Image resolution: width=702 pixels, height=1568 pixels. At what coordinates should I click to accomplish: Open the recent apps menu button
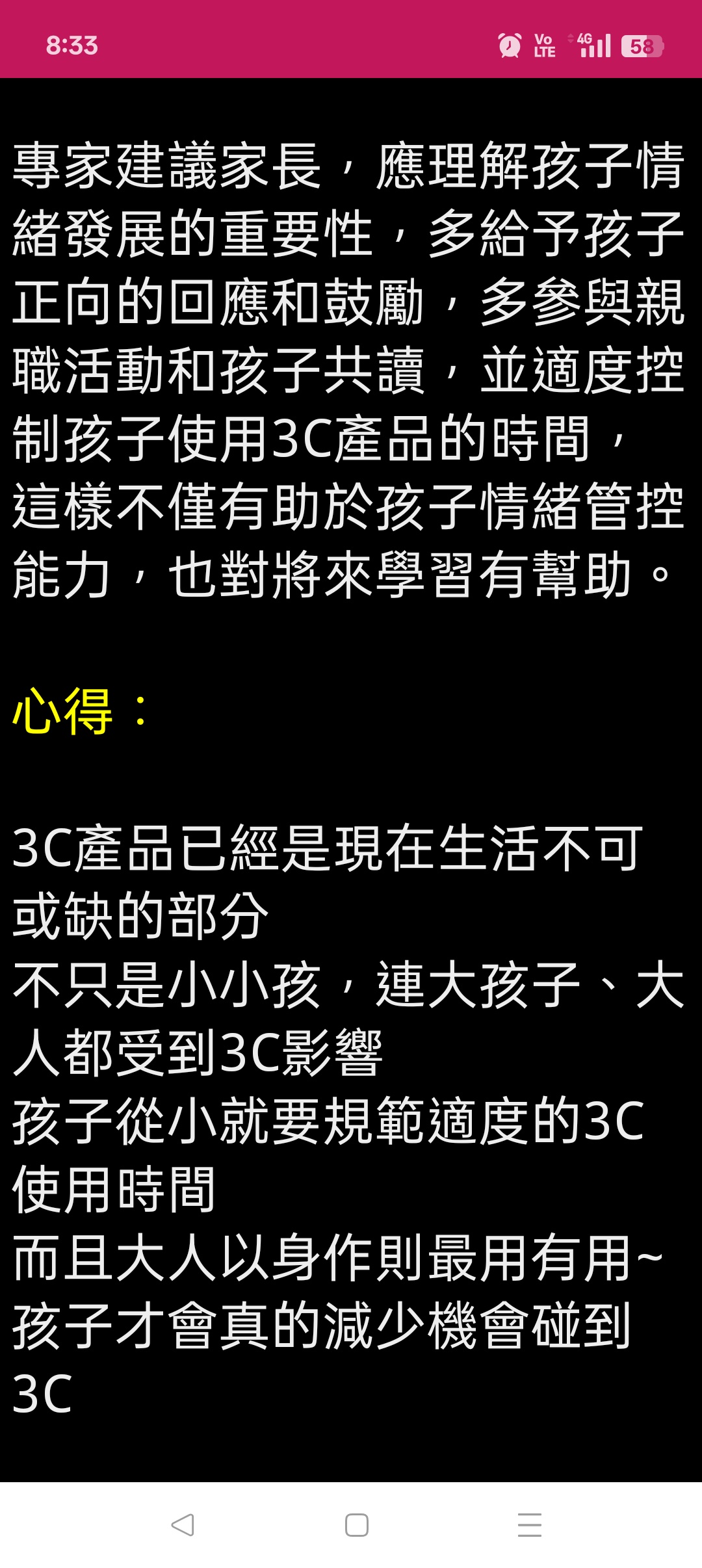pyautogui.click(x=530, y=1524)
